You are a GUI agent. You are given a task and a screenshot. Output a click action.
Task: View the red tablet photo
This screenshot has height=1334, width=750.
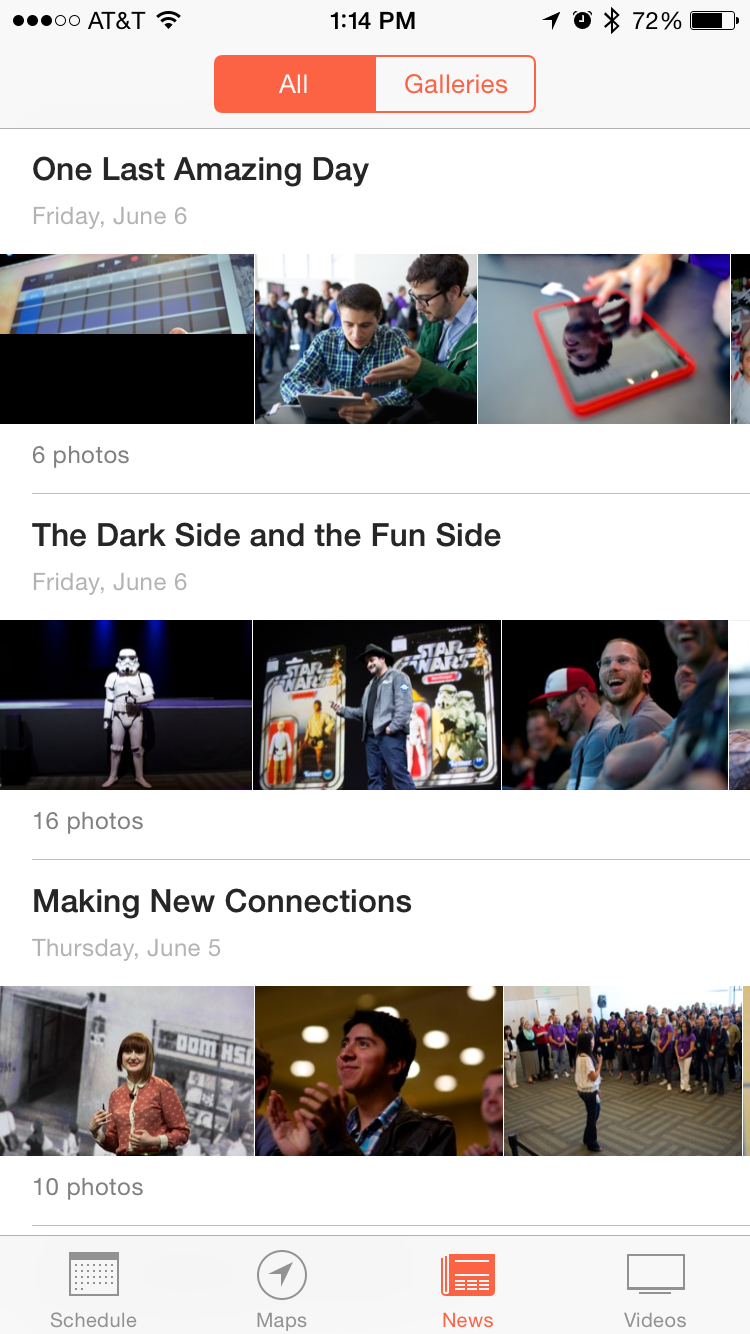(x=603, y=339)
